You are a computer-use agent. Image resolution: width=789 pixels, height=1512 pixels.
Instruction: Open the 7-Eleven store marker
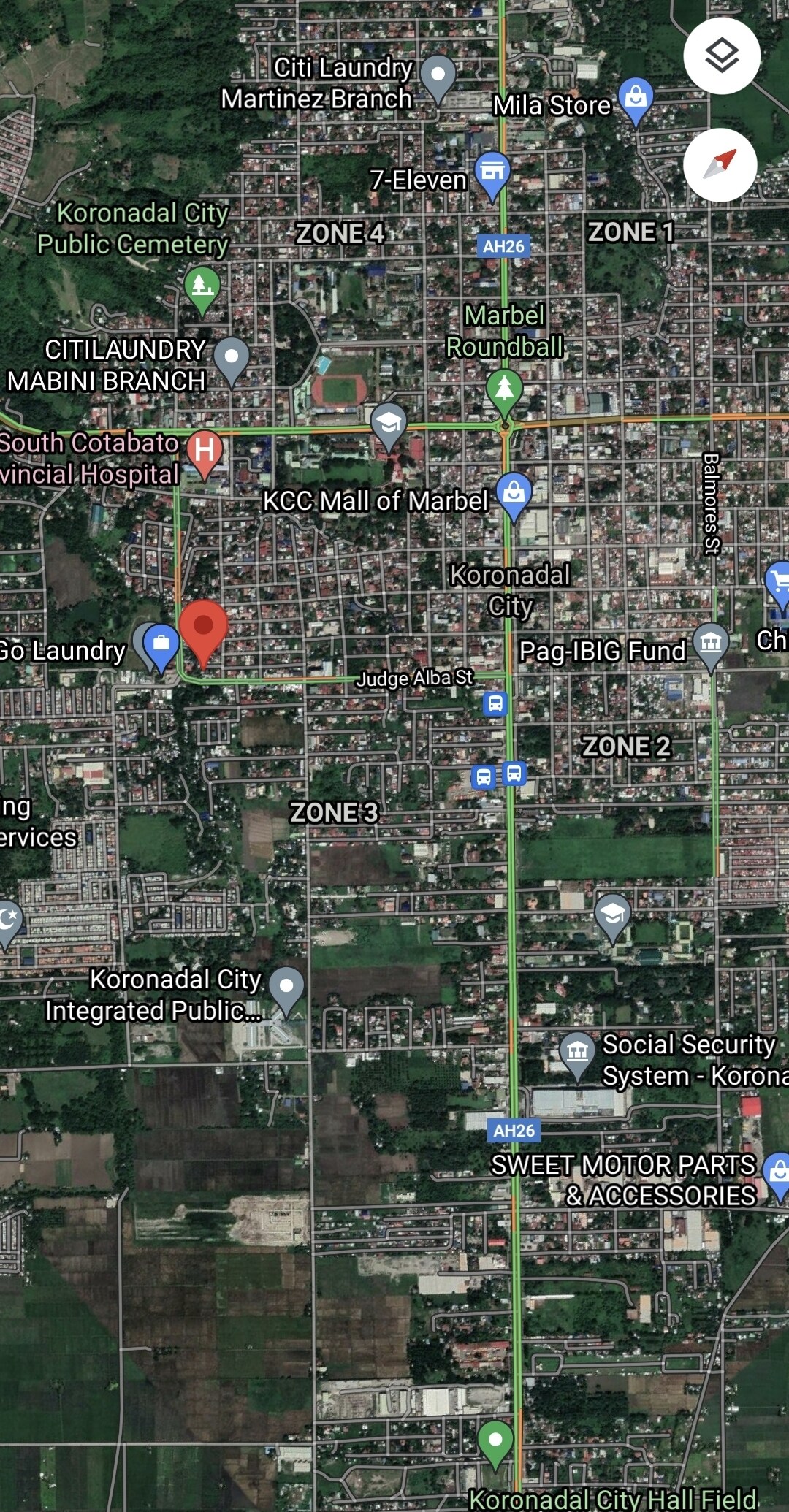click(492, 173)
